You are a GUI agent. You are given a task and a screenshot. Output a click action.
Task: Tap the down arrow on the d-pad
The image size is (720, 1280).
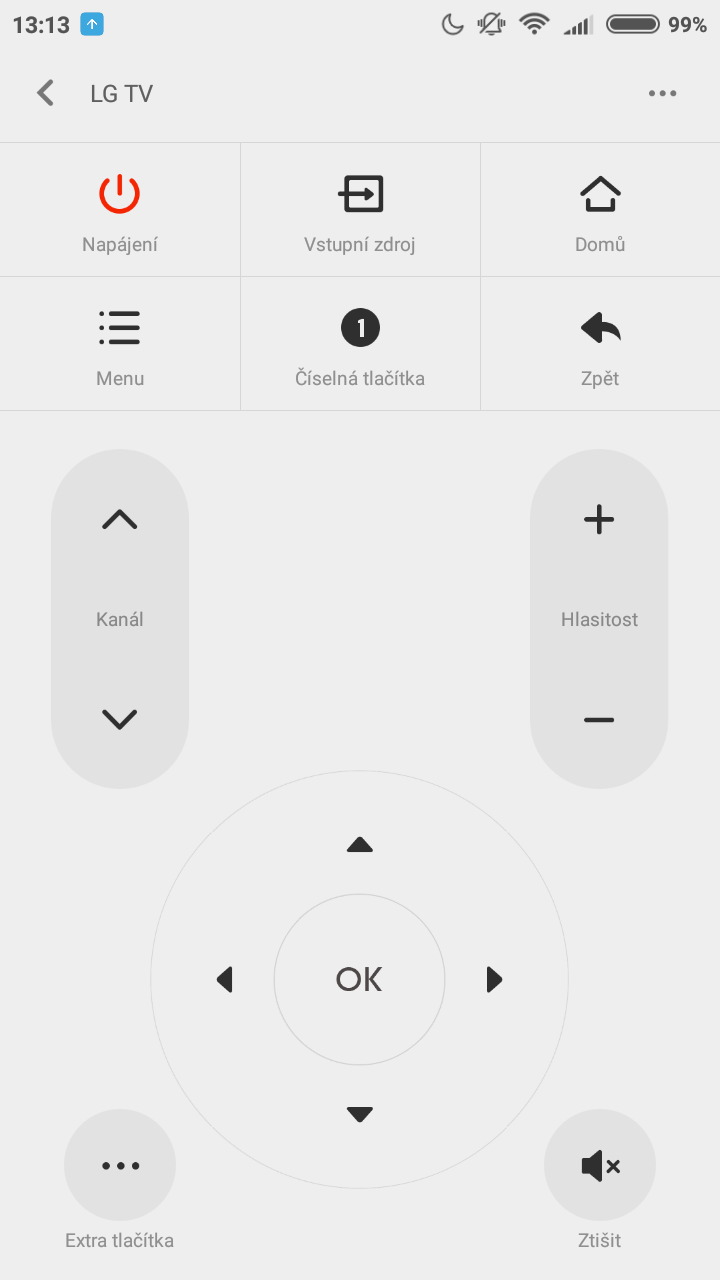pyautogui.click(x=359, y=1114)
